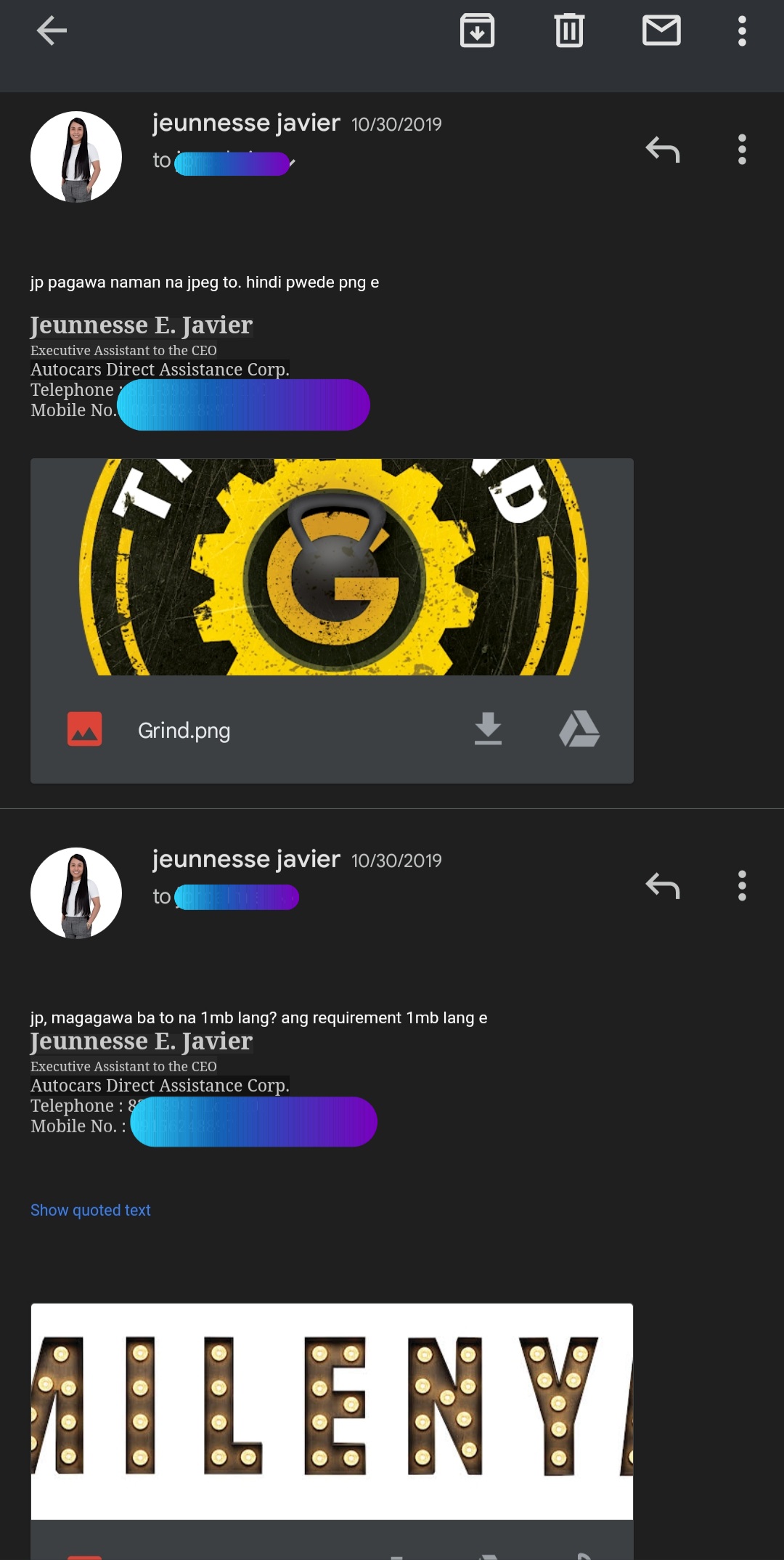Mark the conversation as unread
Screen dimensions: 784x1560
661,31
